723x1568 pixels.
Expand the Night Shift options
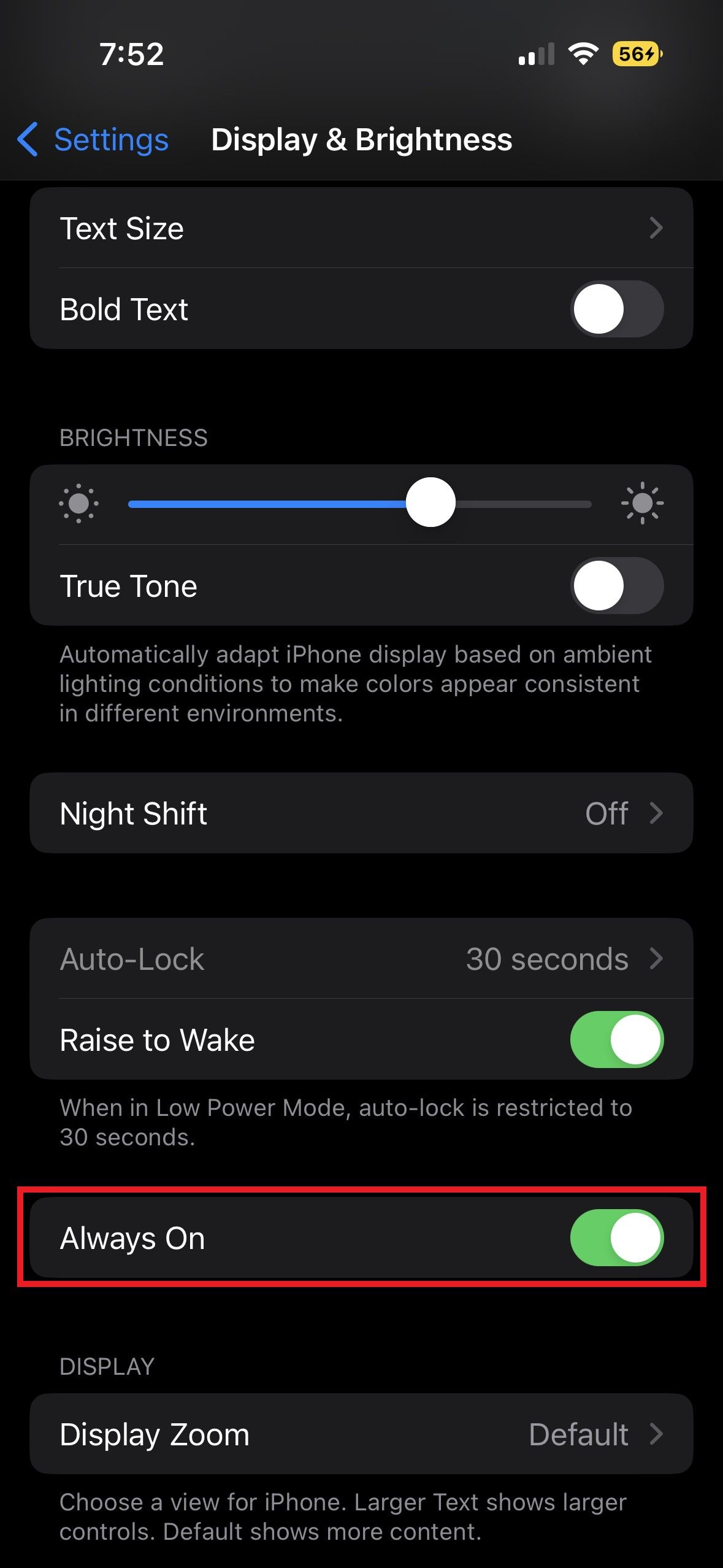(x=362, y=813)
